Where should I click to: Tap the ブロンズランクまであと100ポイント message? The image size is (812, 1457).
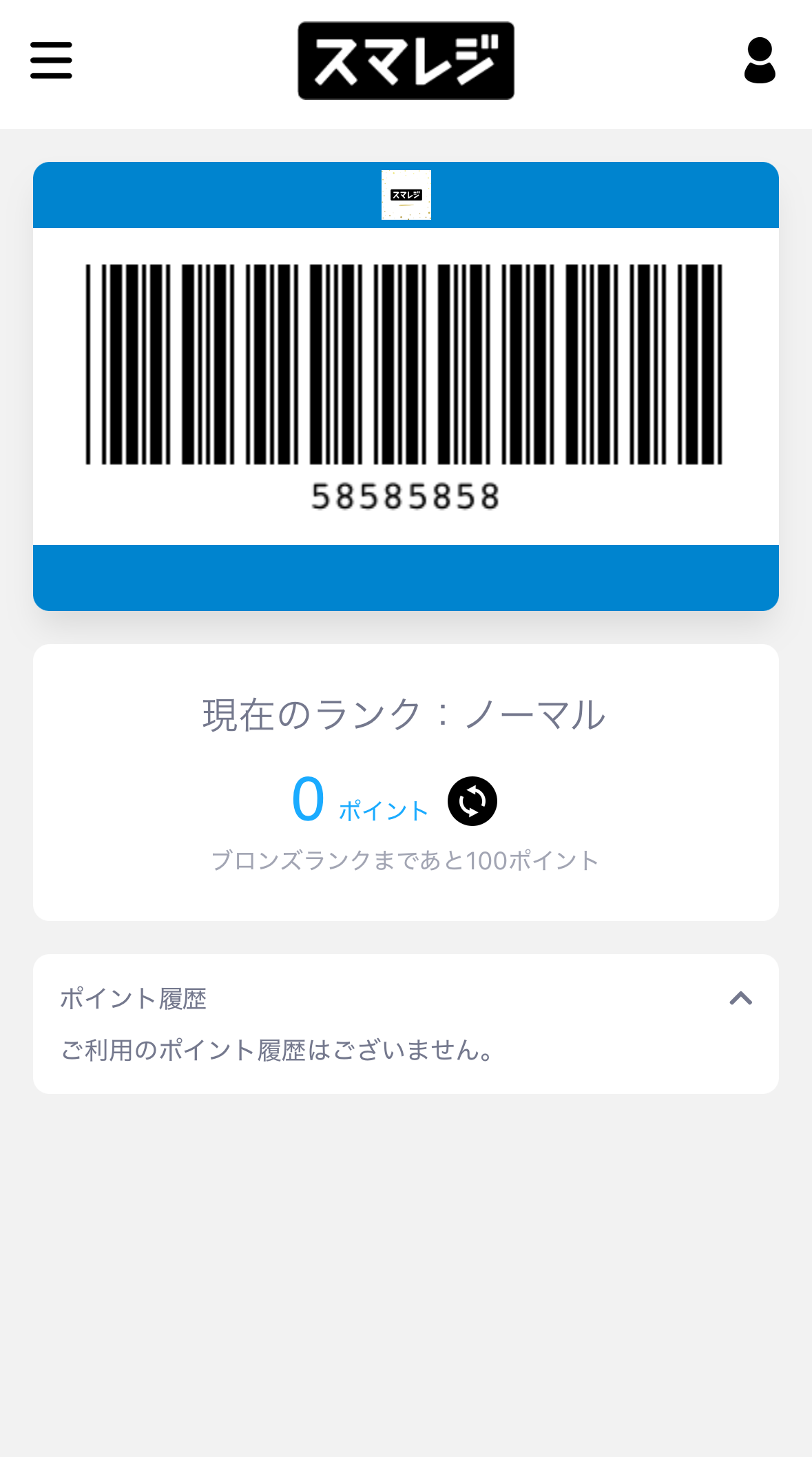pos(406,860)
